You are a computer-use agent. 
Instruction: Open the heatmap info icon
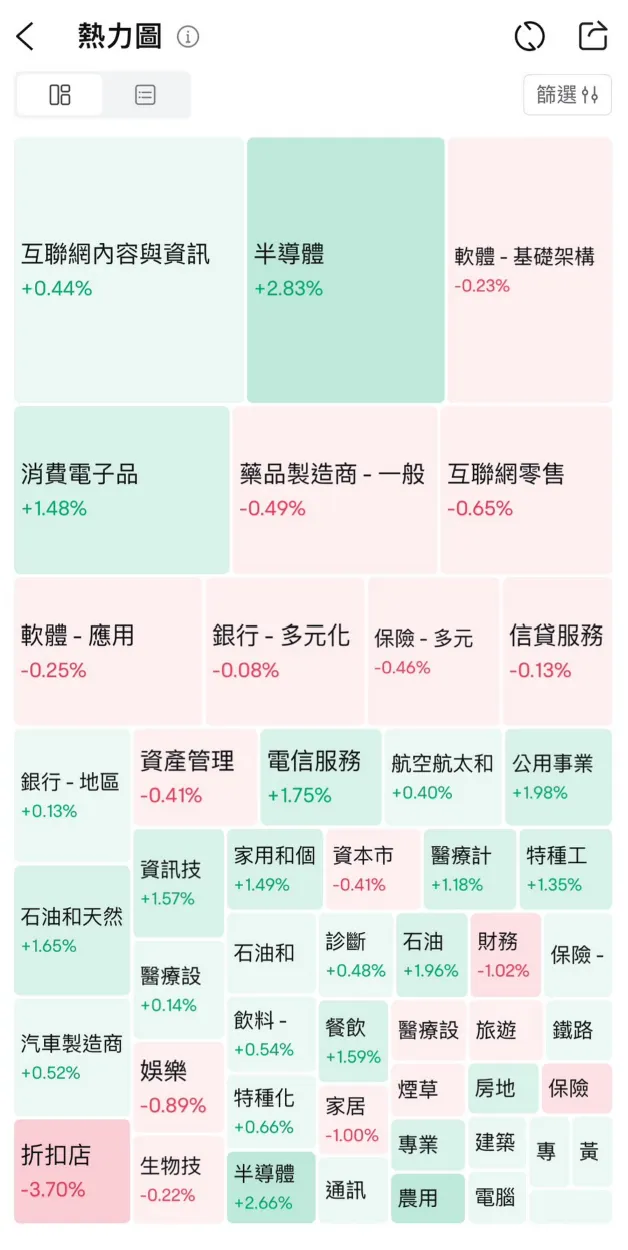pos(188,38)
